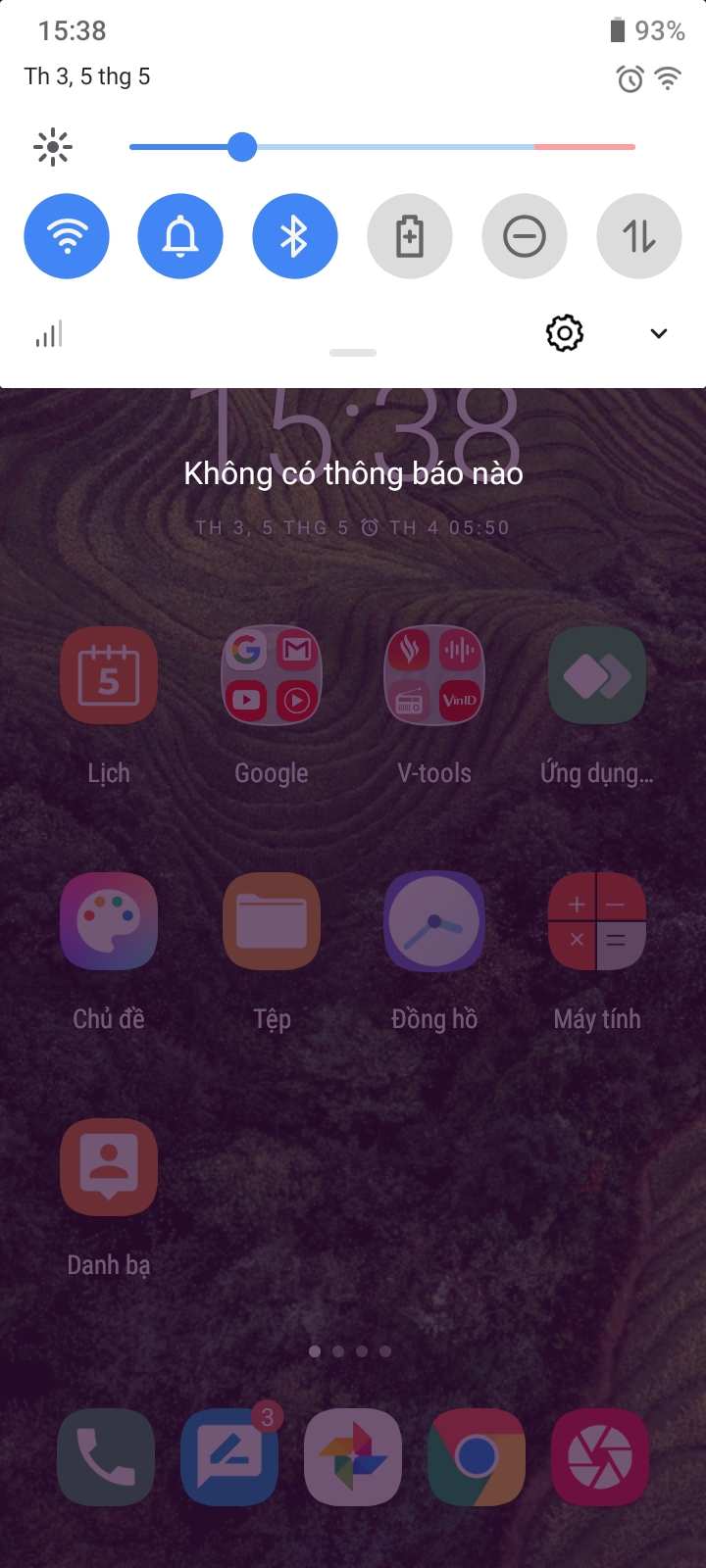The height and width of the screenshot is (1568, 706).
Task: Open Danh bạ contacts
Action: click(x=109, y=1167)
